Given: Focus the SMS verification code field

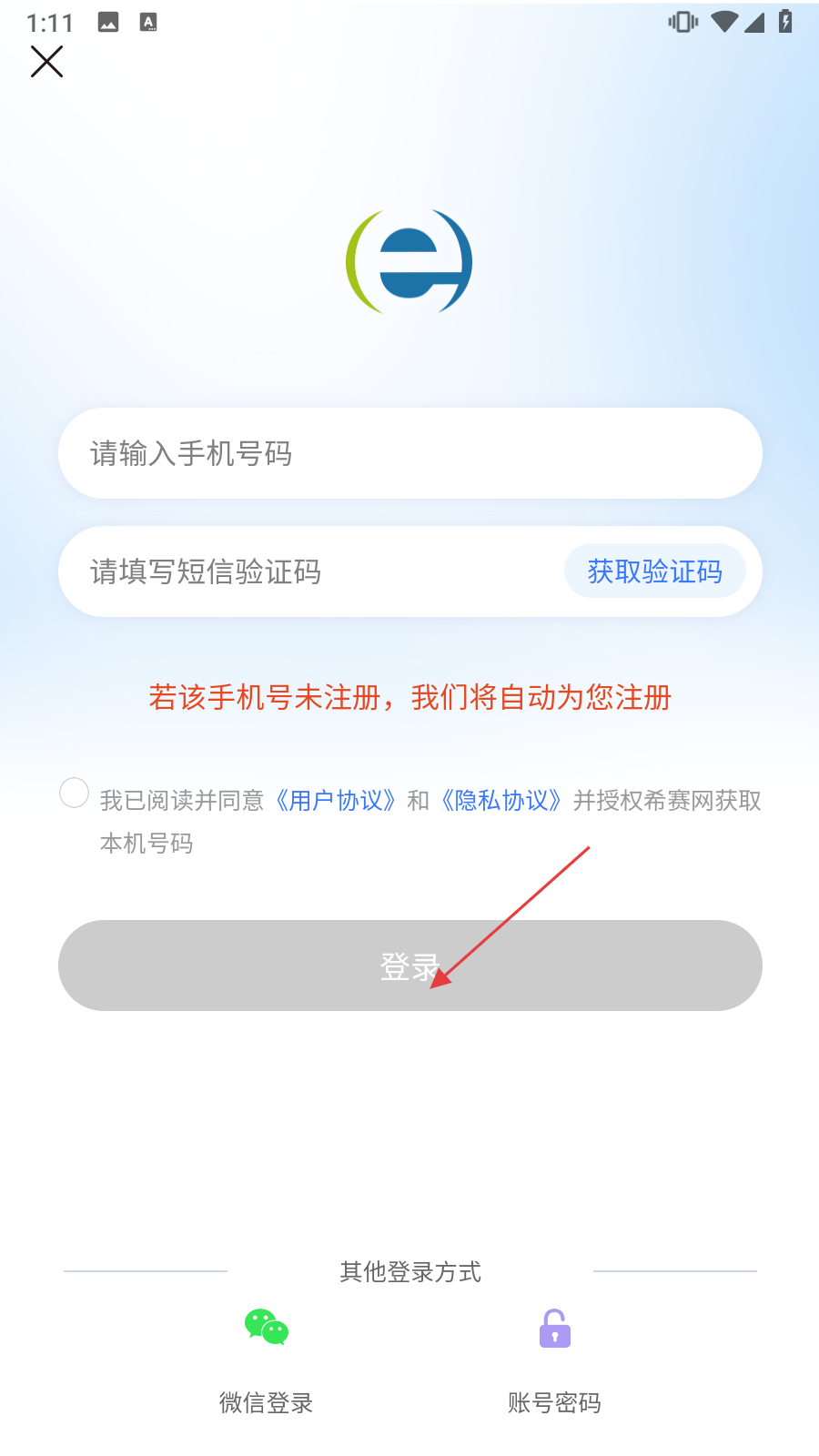Looking at the screenshot, I should coord(309,571).
